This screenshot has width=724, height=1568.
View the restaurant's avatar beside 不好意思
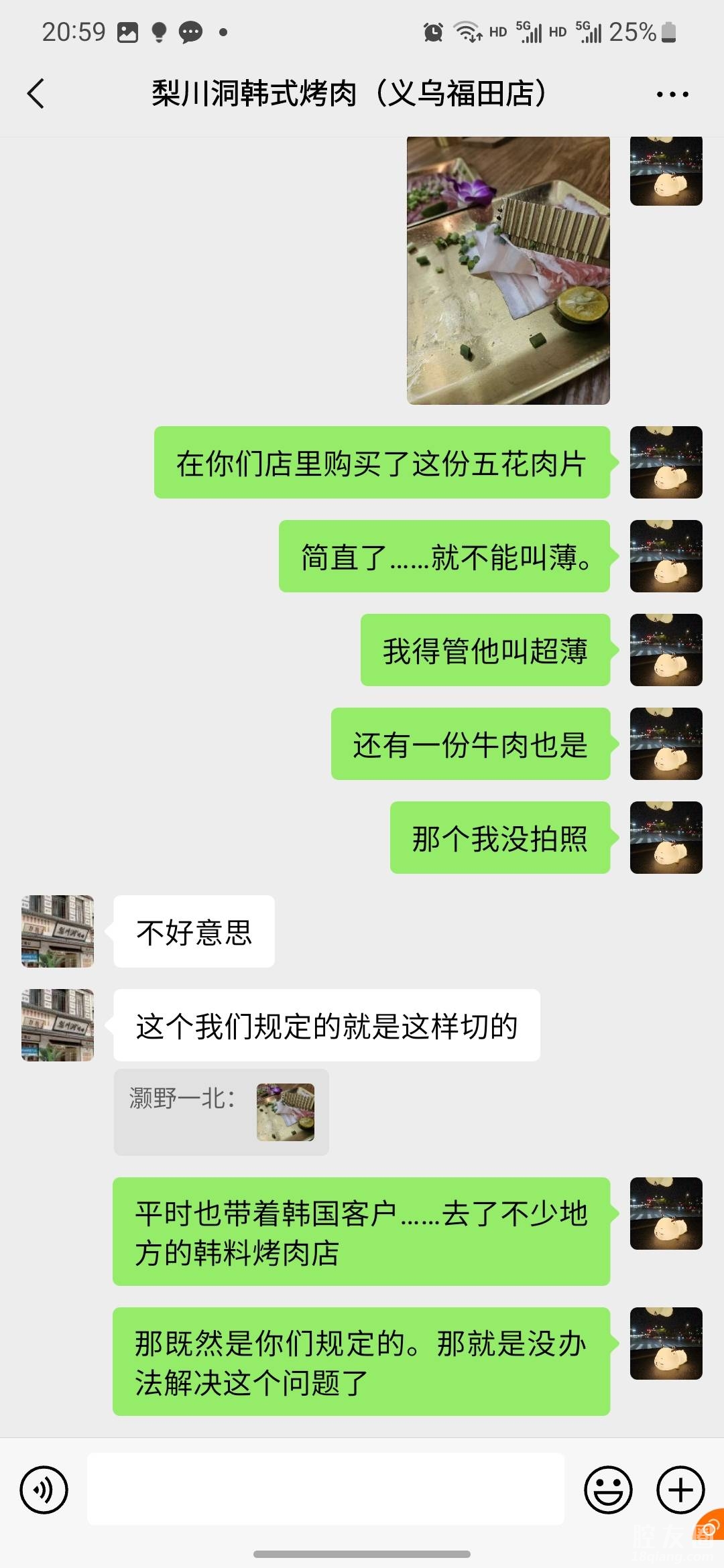[58, 931]
